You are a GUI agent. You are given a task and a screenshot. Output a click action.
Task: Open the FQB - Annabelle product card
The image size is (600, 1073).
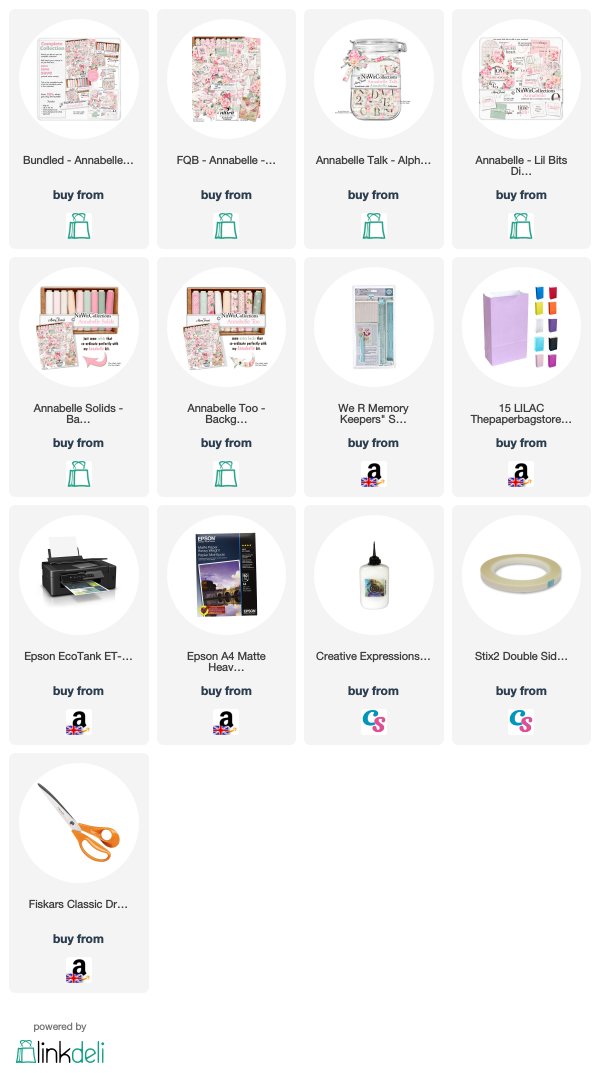pyautogui.click(x=226, y=129)
